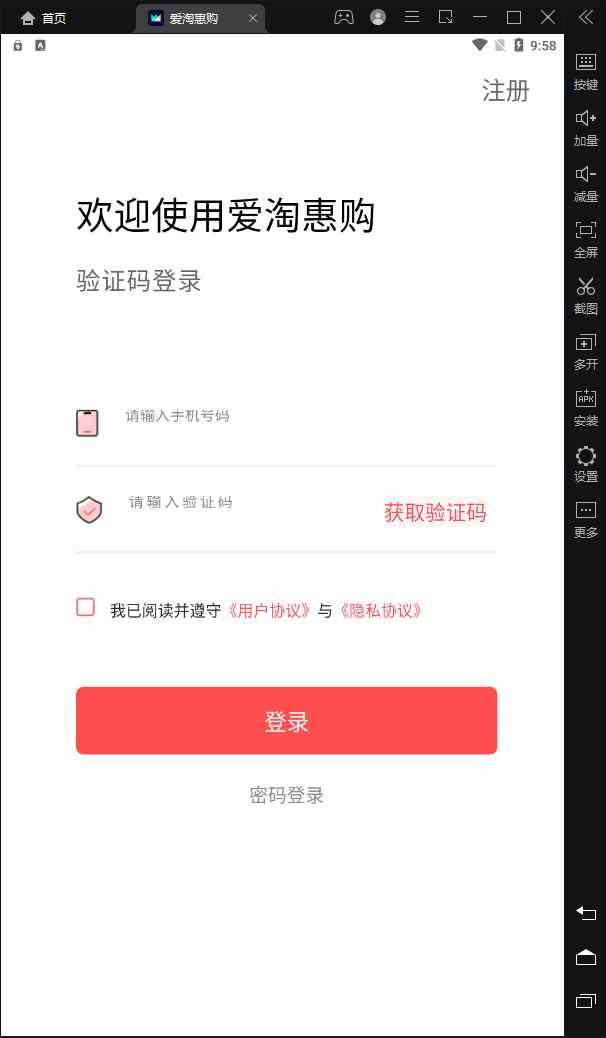The height and width of the screenshot is (1038, 606).
Task: Check the agreement checkbox
Action: (85, 607)
